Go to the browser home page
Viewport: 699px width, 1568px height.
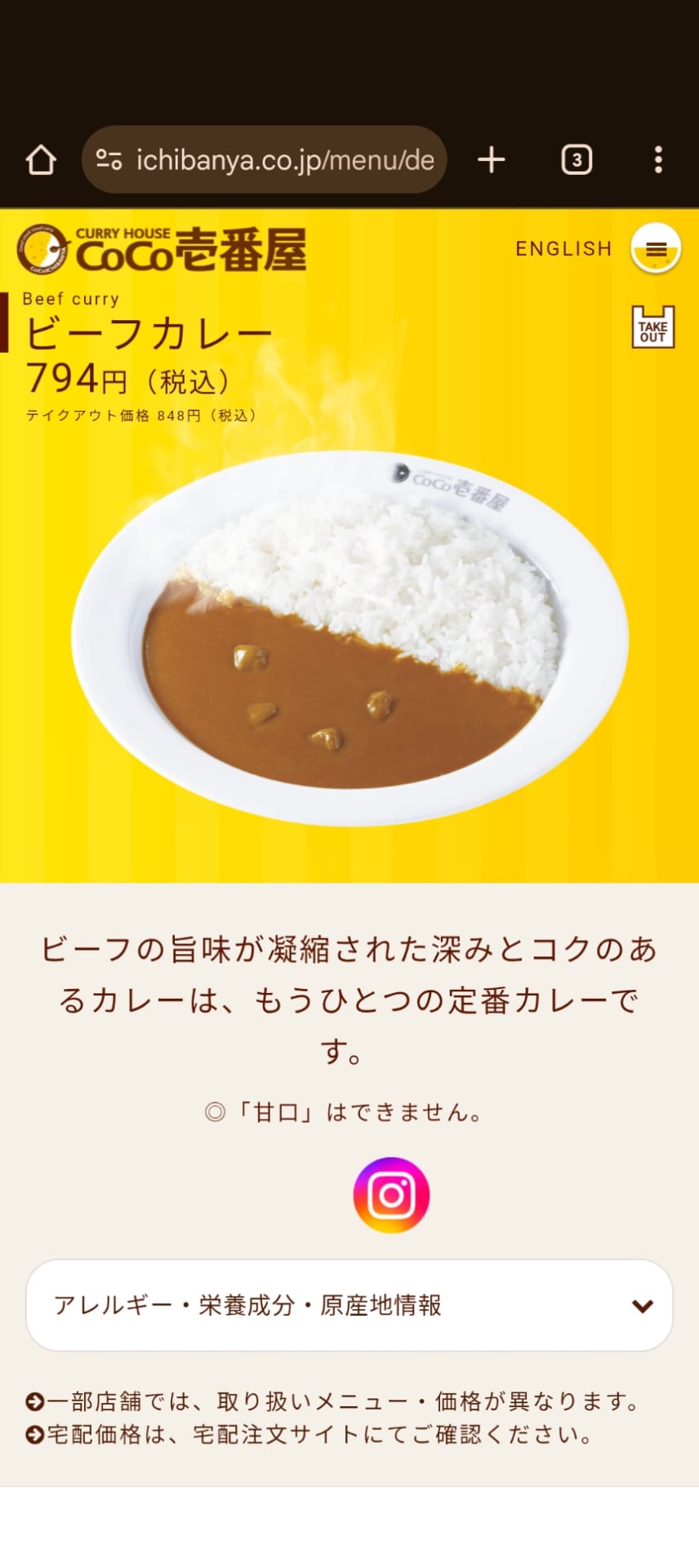(41, 160)
